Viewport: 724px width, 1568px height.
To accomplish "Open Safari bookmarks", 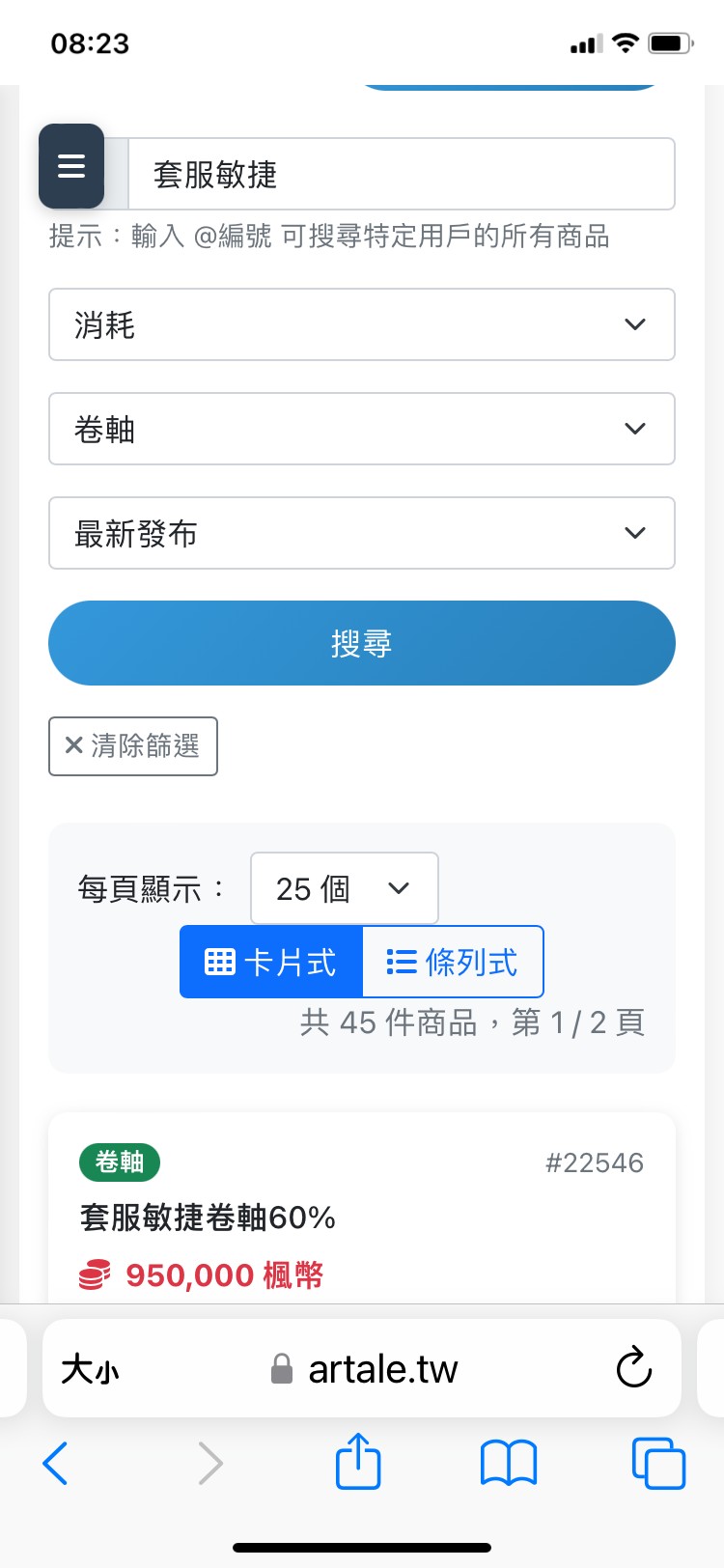I will 509,1464.
